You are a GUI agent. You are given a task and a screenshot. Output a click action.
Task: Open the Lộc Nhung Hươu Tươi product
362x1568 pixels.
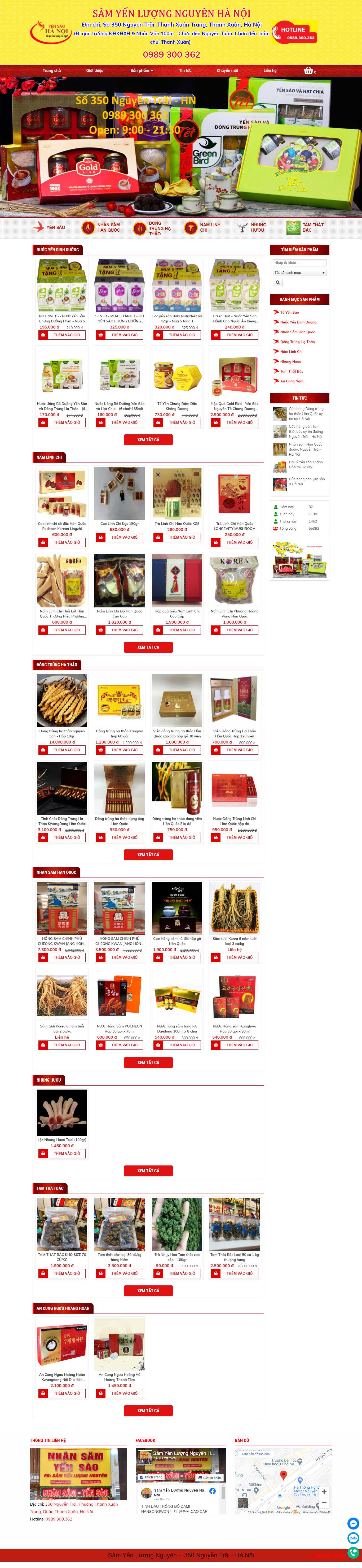point(62,1113)
